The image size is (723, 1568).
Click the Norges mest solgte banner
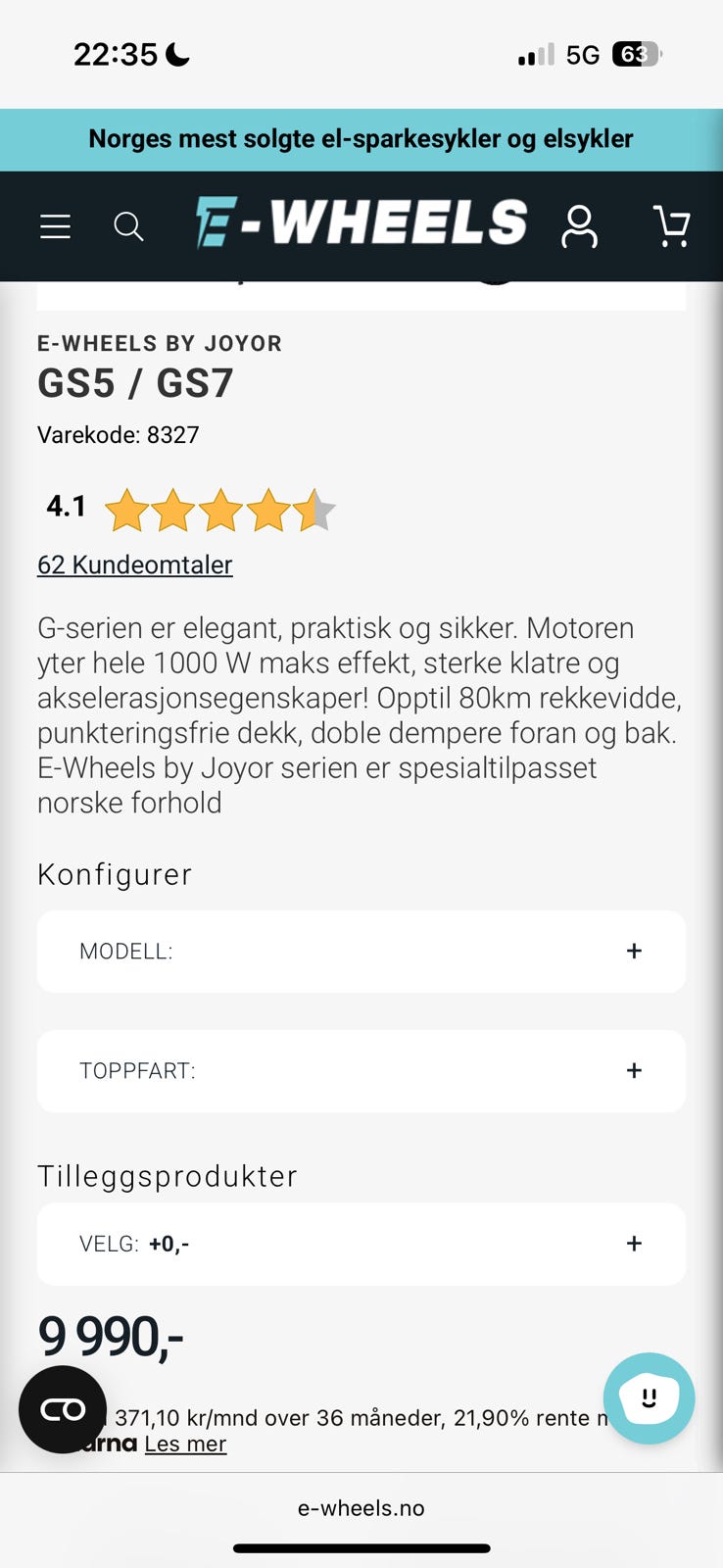pos(361,139)
